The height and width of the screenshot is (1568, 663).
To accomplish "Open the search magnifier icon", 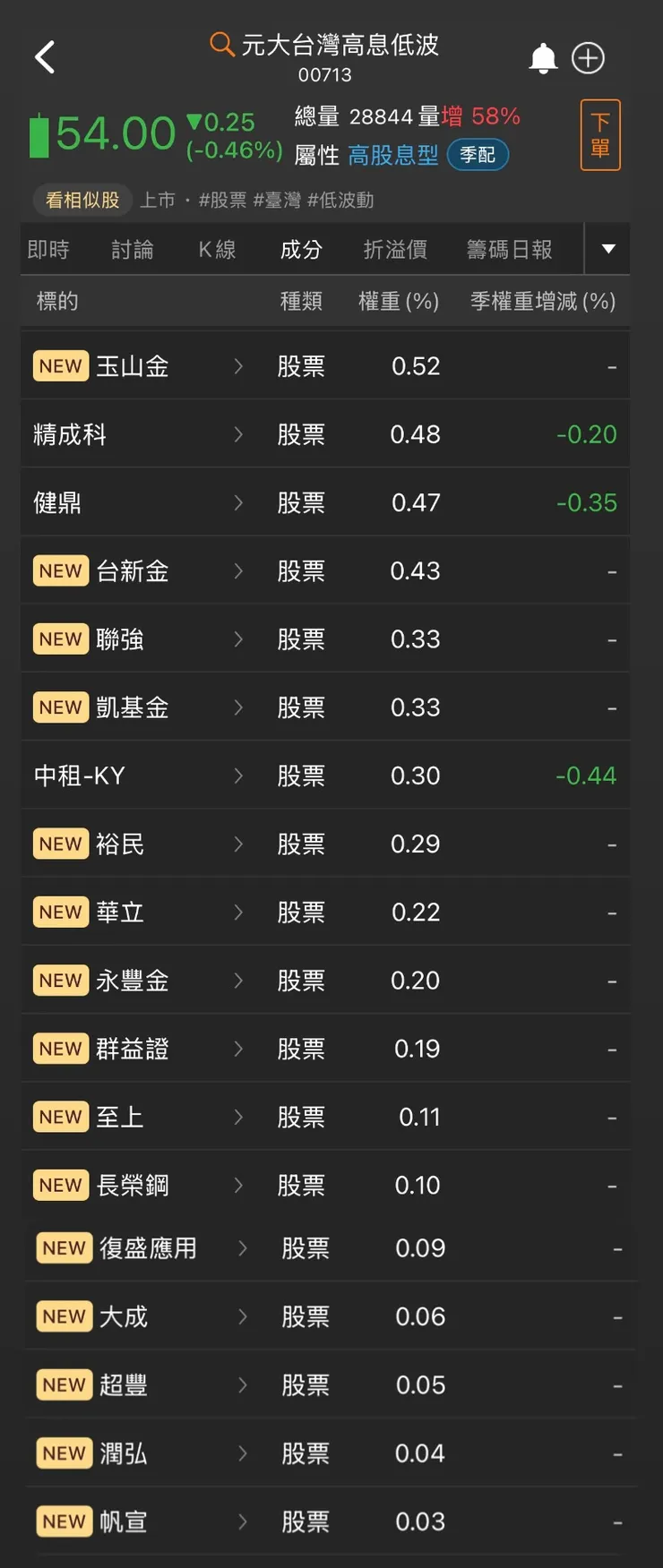I will coord(221,45).
